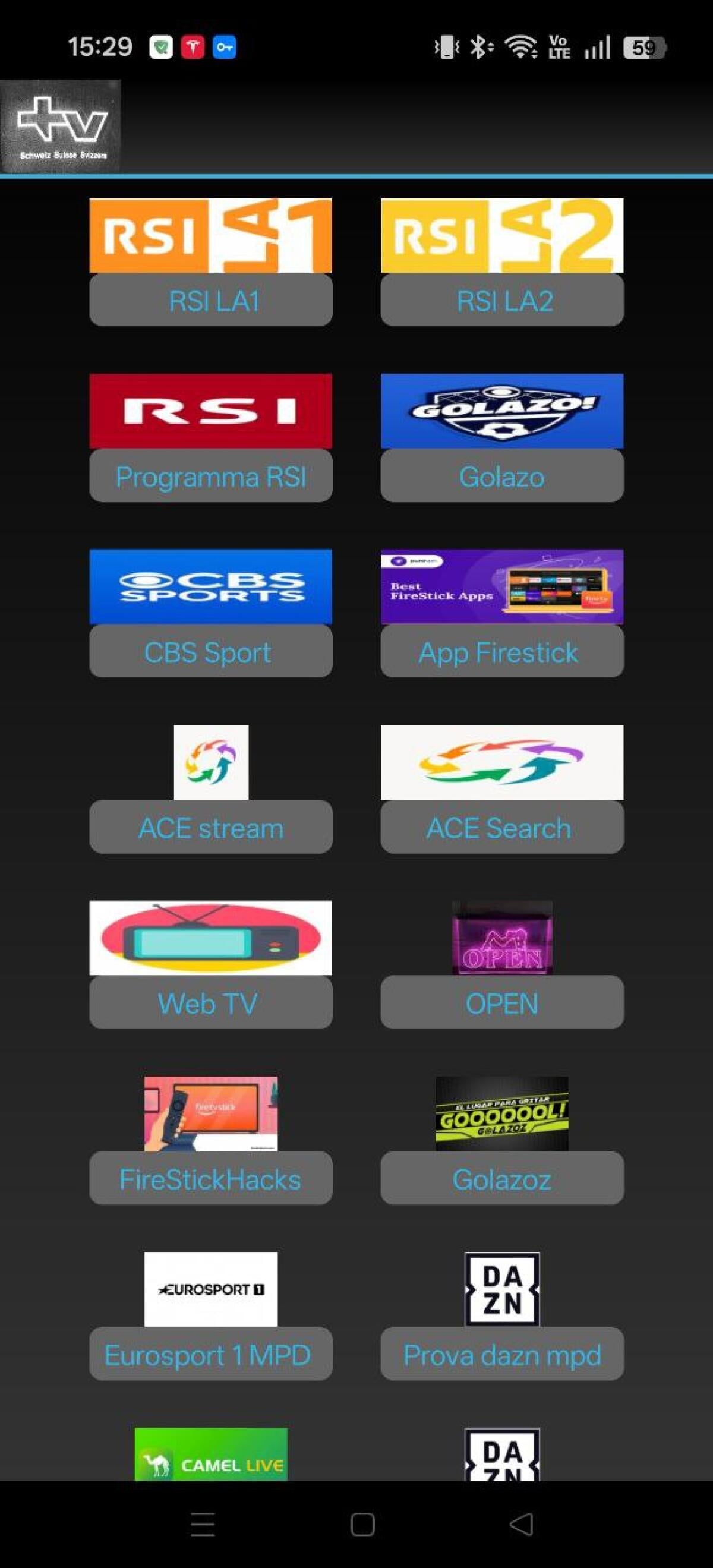Open the App Firestick section
This screenshot has width=713, height=1568.
pos(501,586)
